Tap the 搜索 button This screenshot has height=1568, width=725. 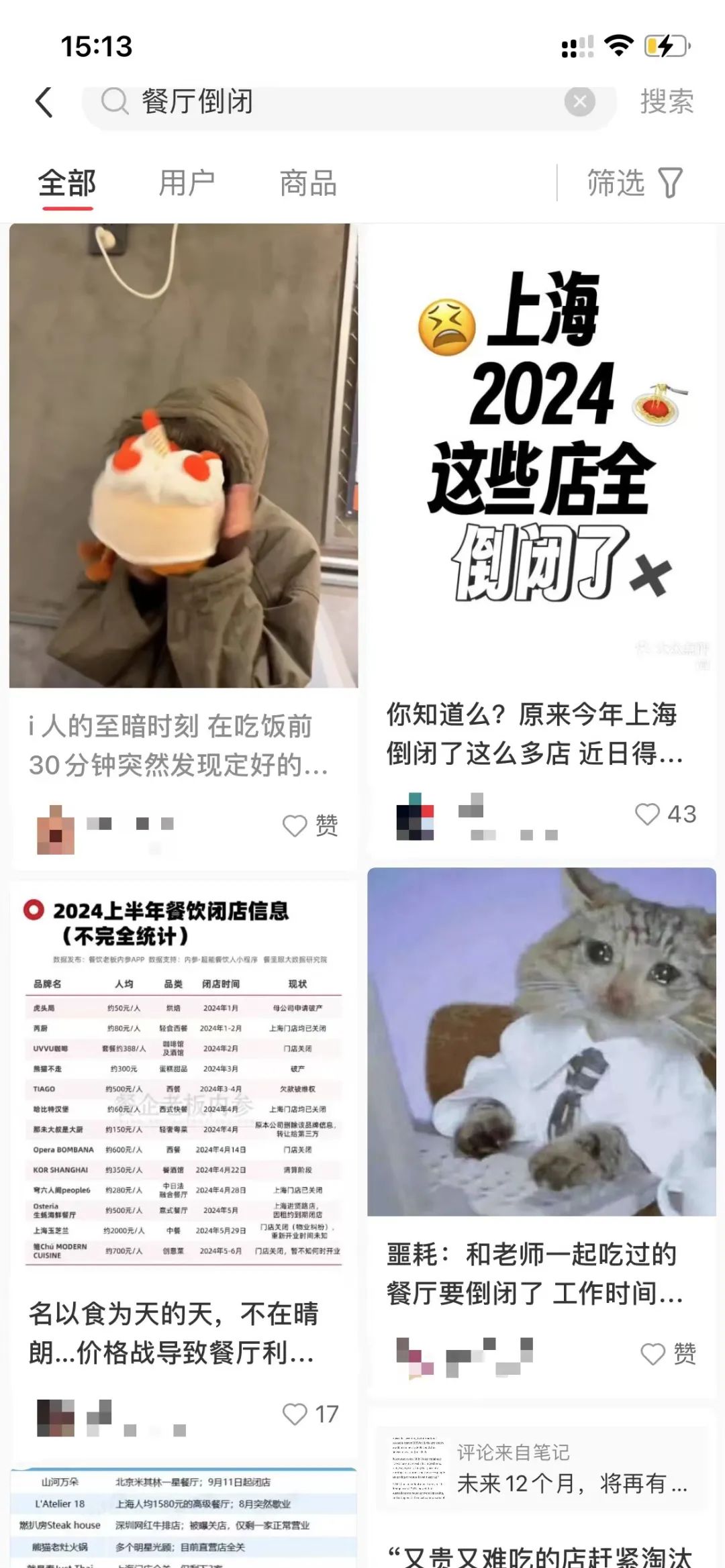coord(667,102)
